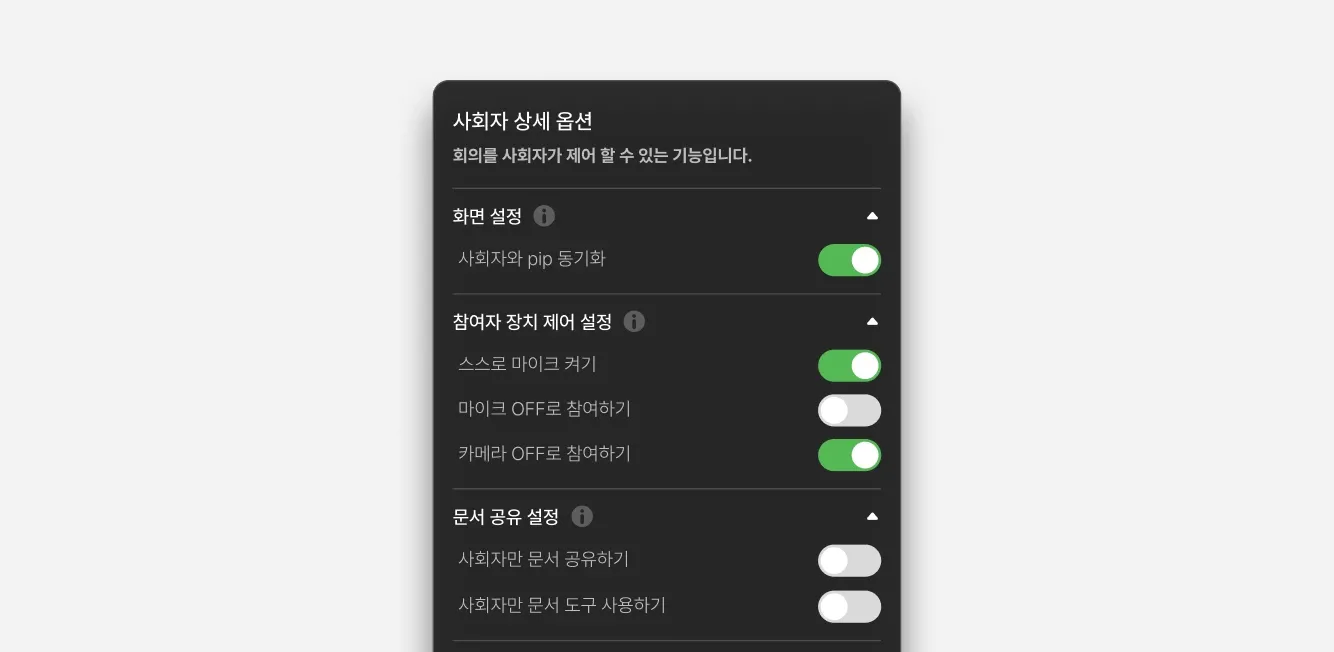Tap info icon next to 문서 공유 설정
Image resolution: width=1334 pixels, height=652 pixels.
[x=582, y=517]
